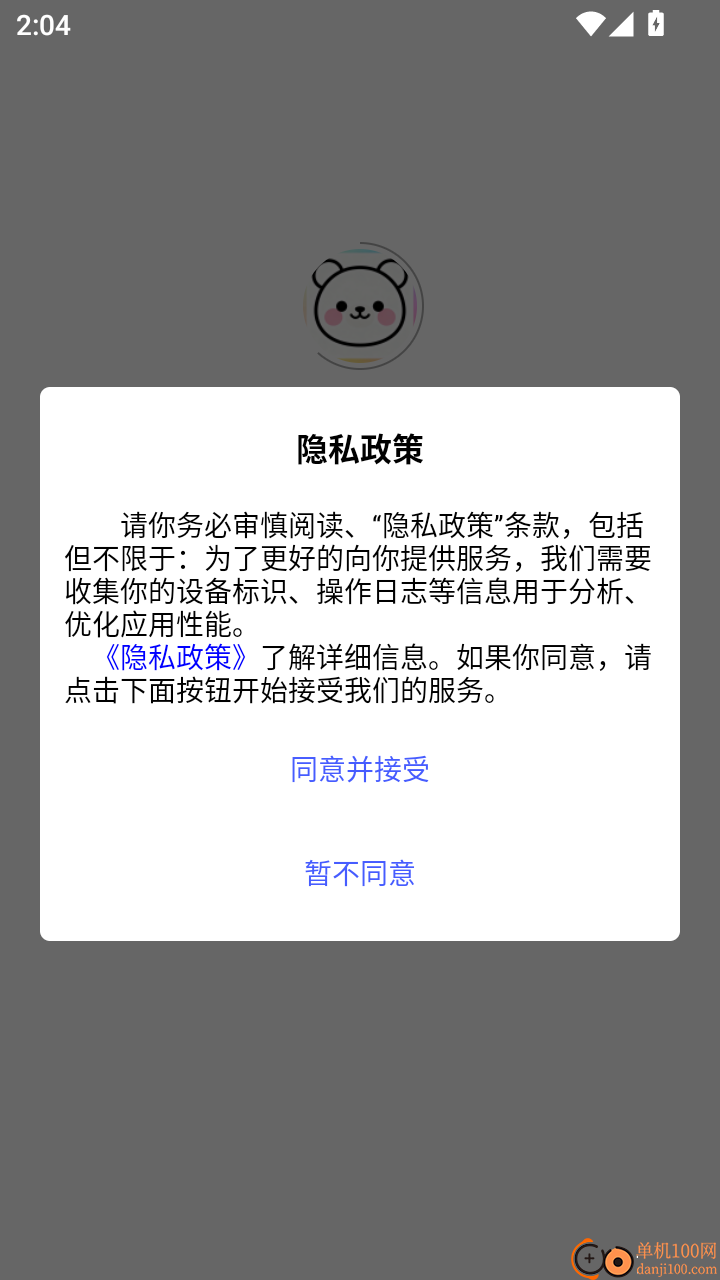This screenshot has height=1280, width=720.
Task: Tap the space between the two dialog buttons
Action: point(360,822)
